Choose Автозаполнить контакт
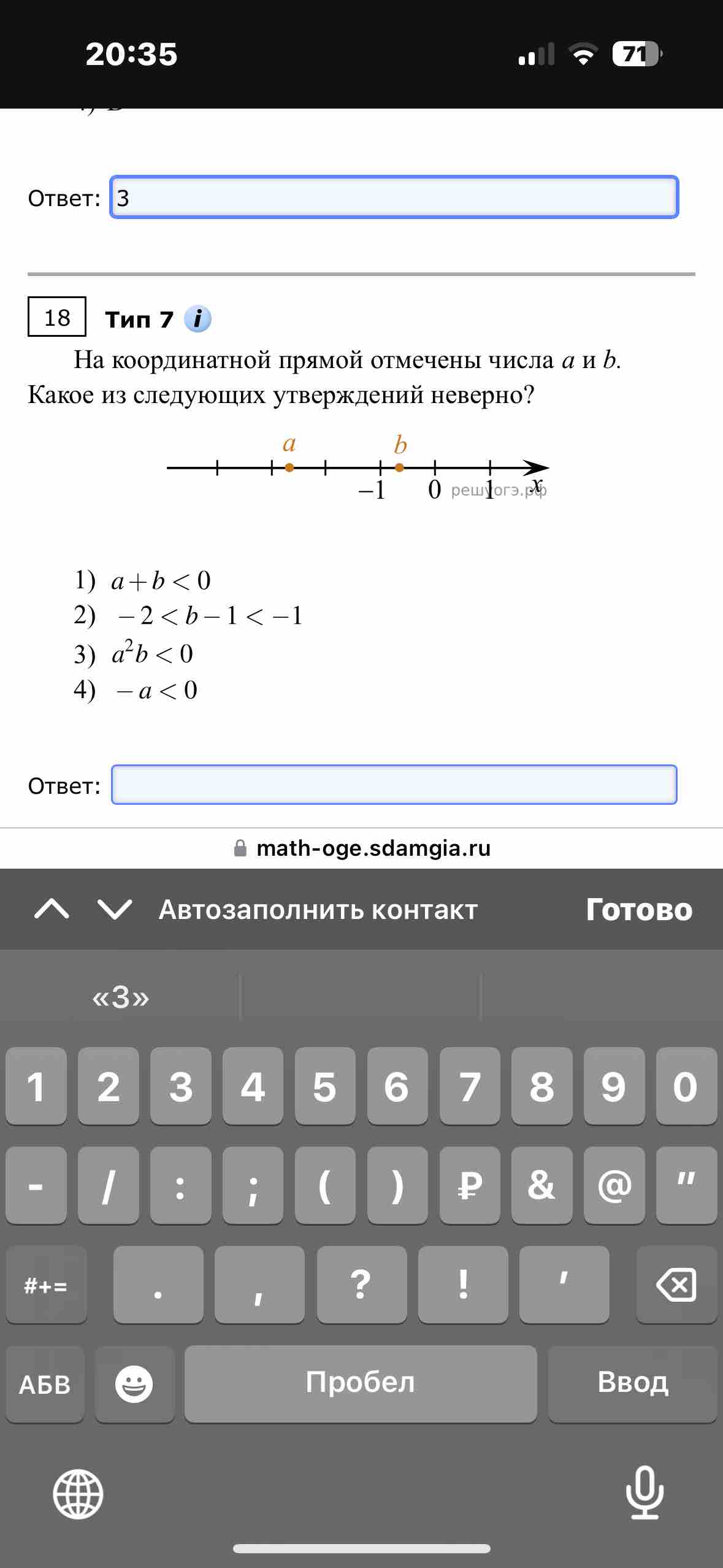723x1568 pixels. coord(318,910)
